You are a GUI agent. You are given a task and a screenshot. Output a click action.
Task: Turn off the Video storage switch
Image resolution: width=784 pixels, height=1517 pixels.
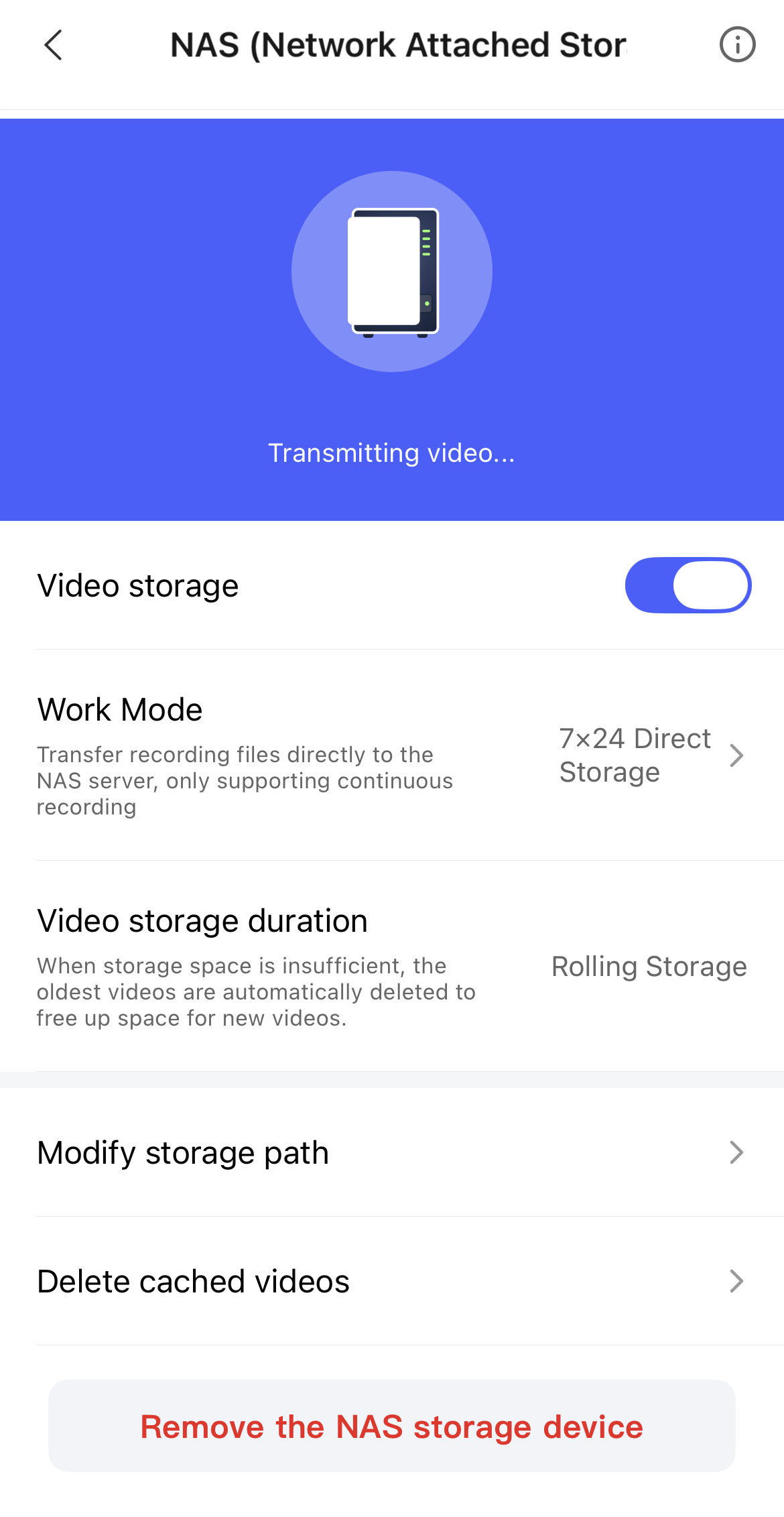click(688, 585)
